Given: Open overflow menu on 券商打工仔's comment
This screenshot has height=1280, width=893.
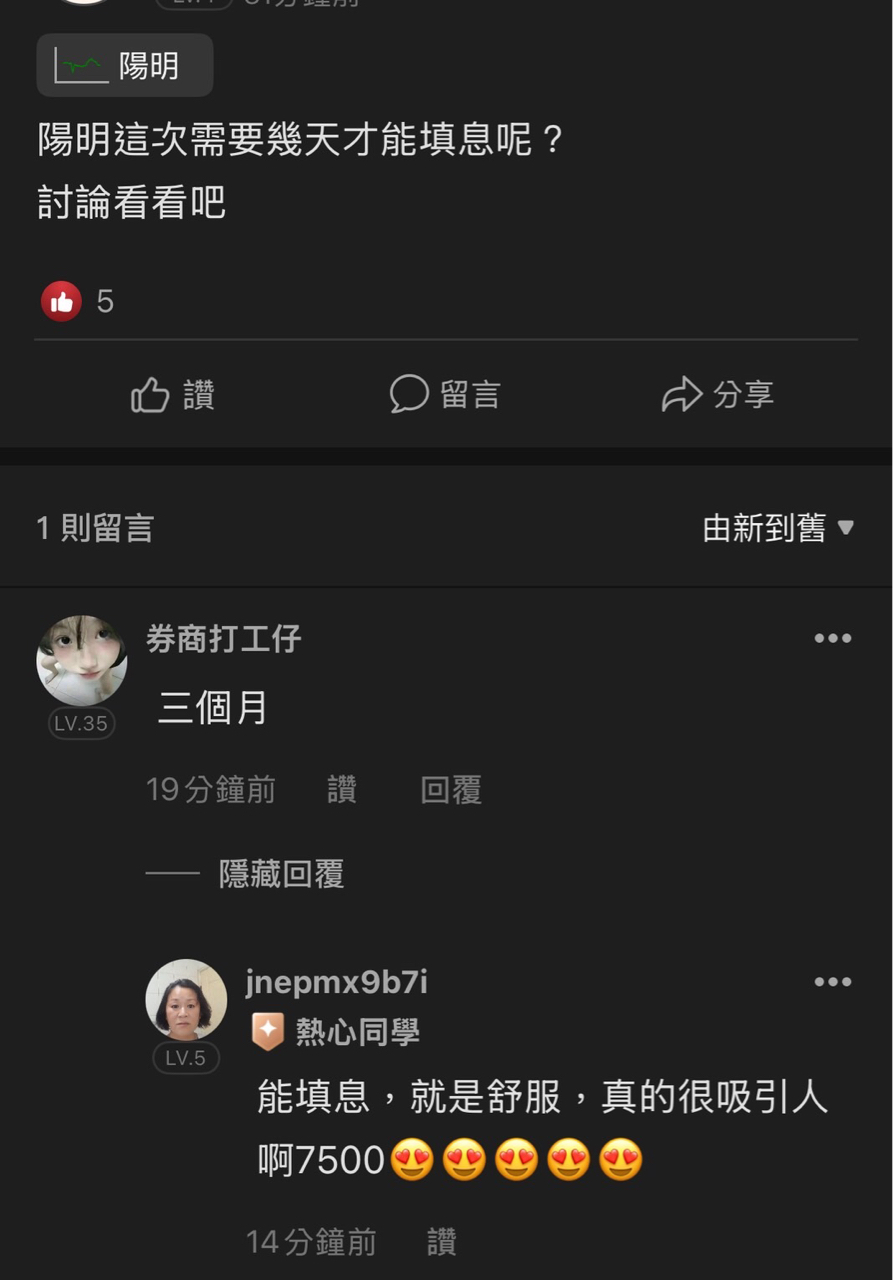Looking at the screenshot, I should 832,639.
